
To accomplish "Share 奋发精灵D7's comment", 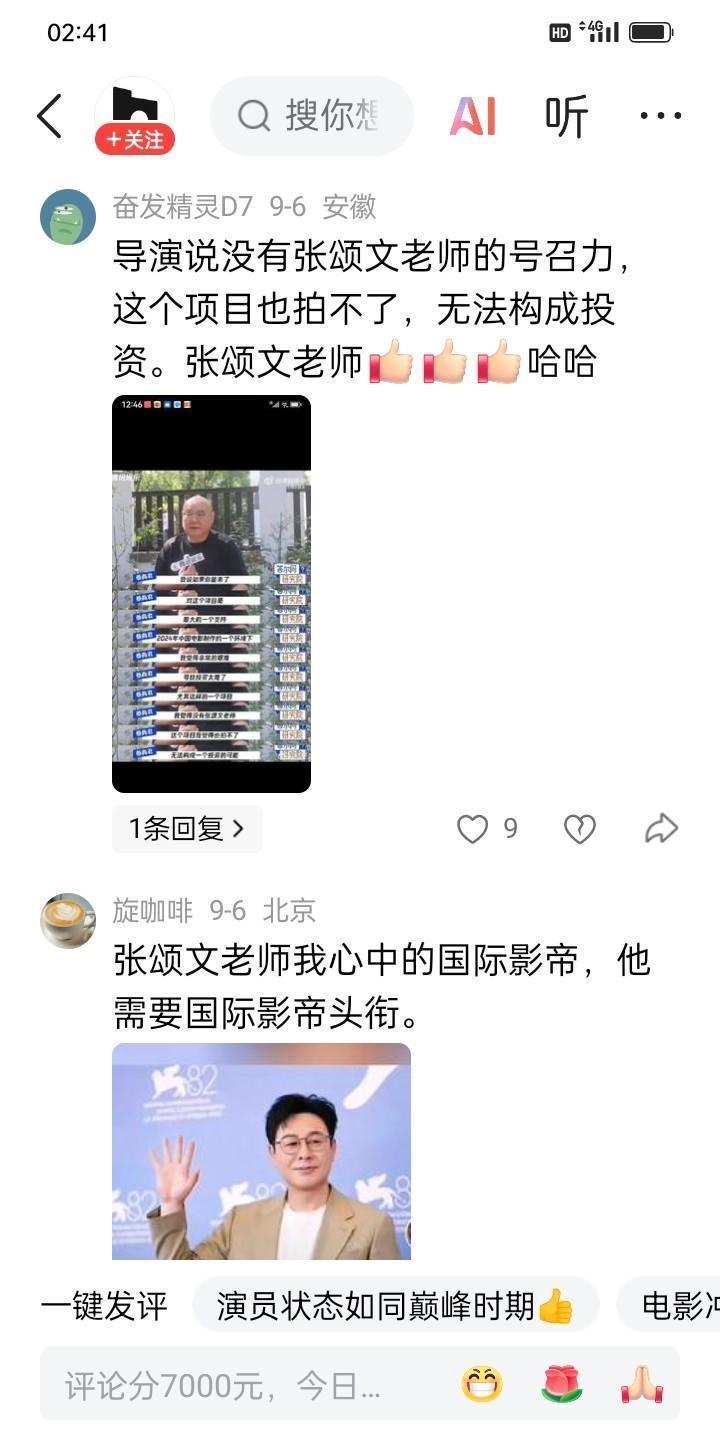I will click(x=661, y=829).
